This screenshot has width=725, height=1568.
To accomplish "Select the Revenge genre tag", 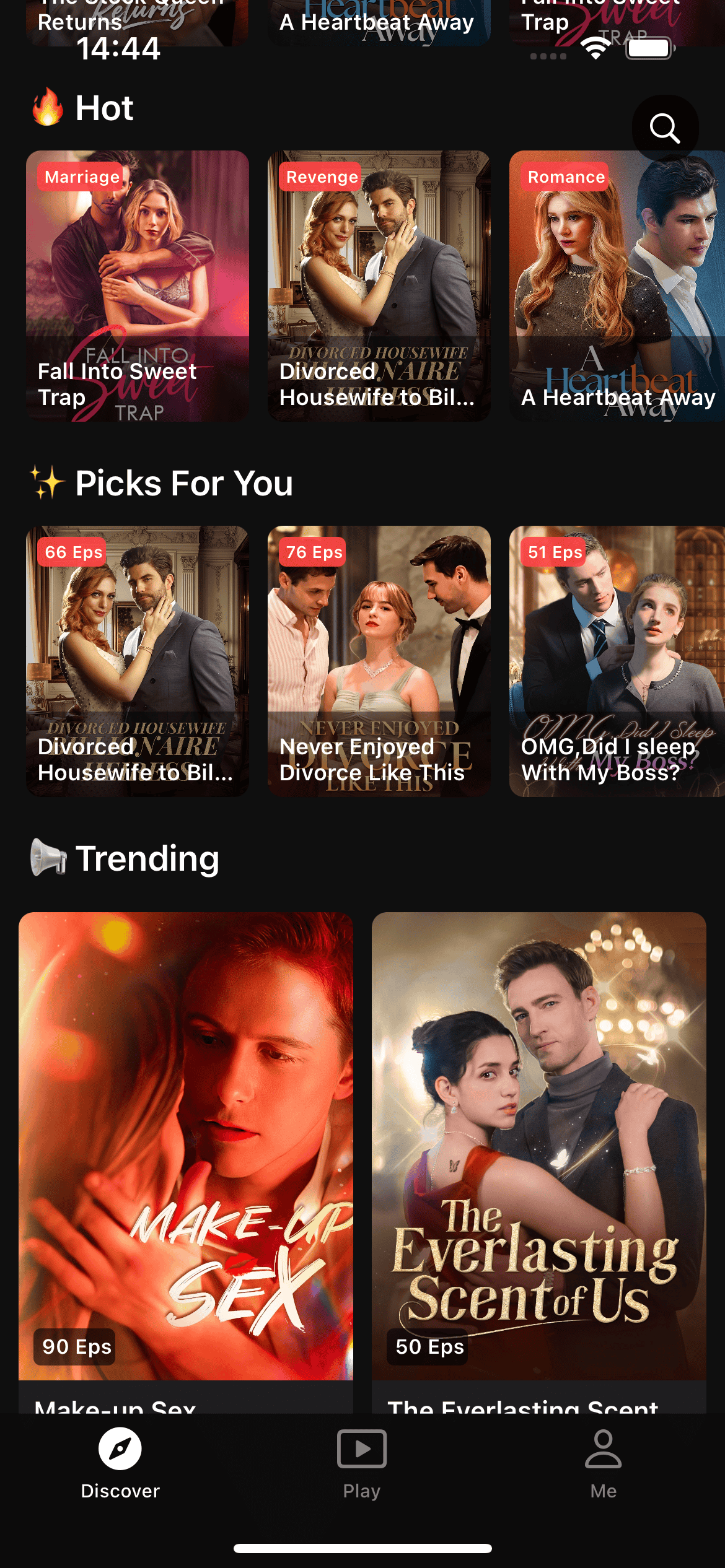I will [321, 177].
